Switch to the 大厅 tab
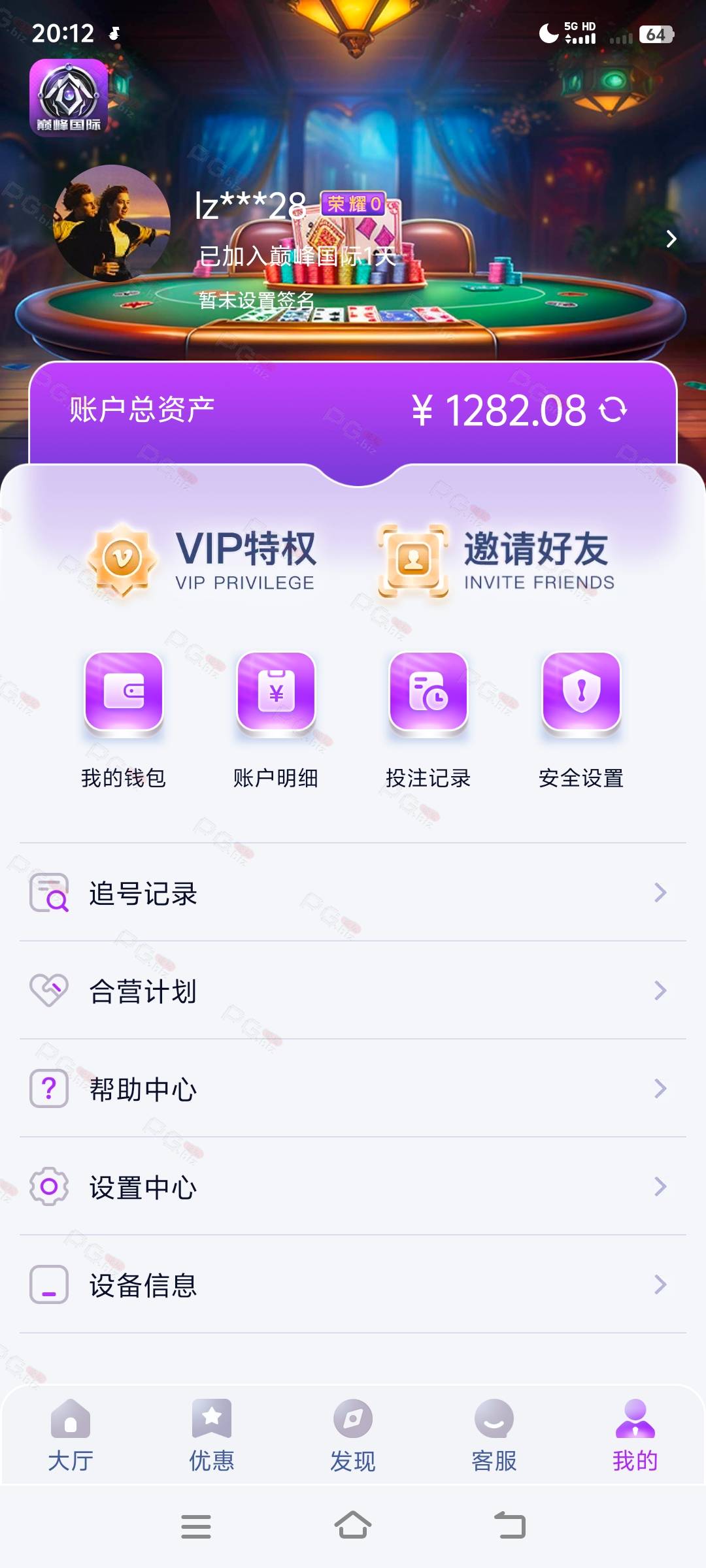 pyautogui.click(x=71, y=1435)
